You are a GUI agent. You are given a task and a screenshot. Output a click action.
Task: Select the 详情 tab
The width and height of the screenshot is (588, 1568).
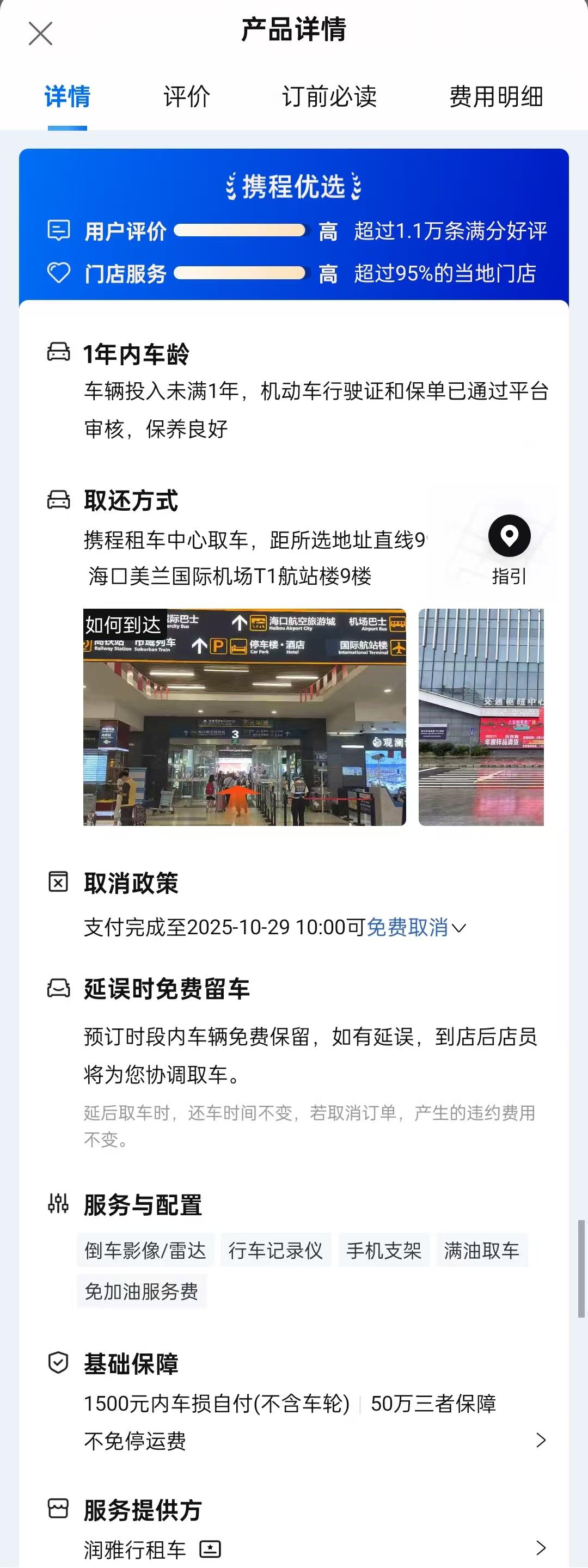(x=68, y=97)
